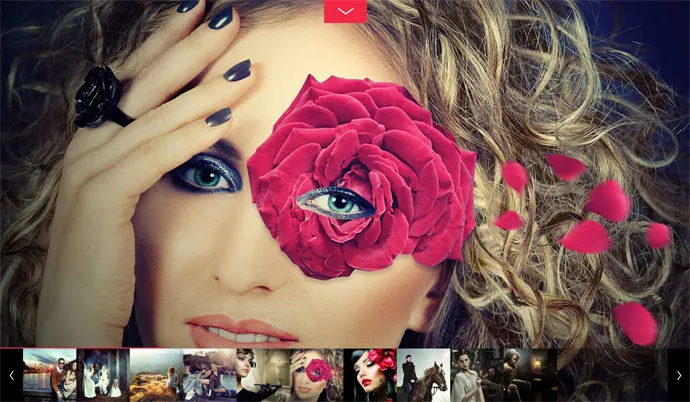Open the two women in white thumbnail
Screen dimensions: 690x402
coord(103,375)
